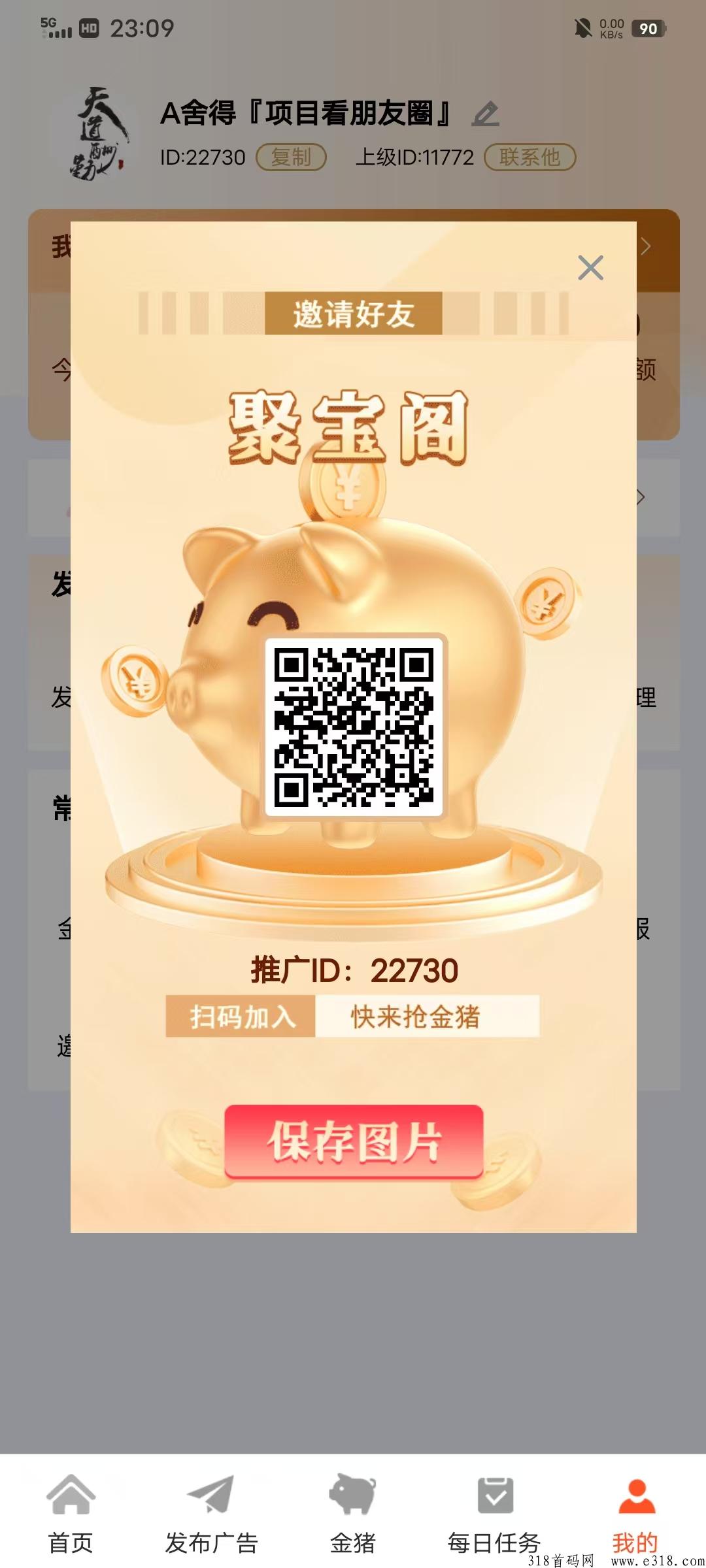Tap the 保存图片 button

coord(354,1141)
